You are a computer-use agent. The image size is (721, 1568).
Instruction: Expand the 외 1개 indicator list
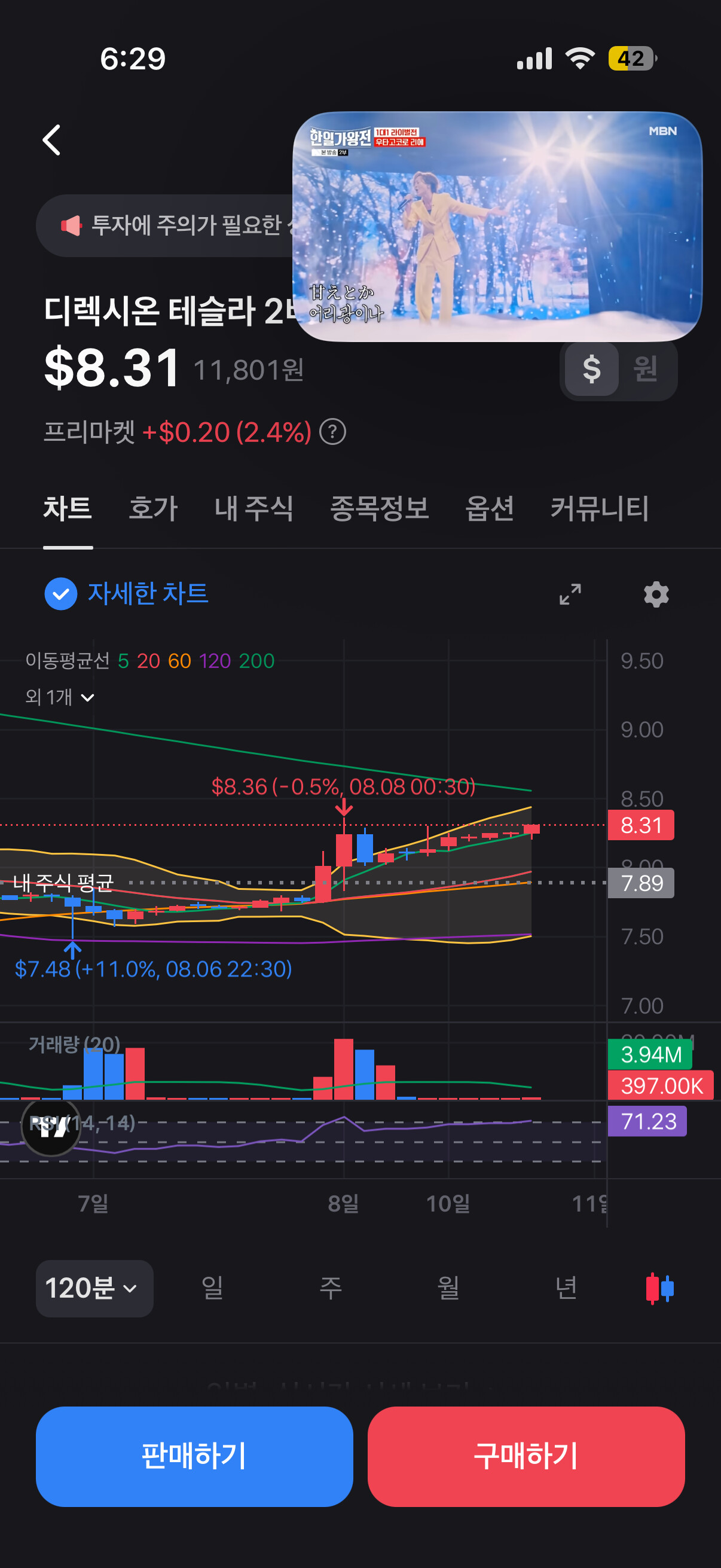click(x=60, y=697)
